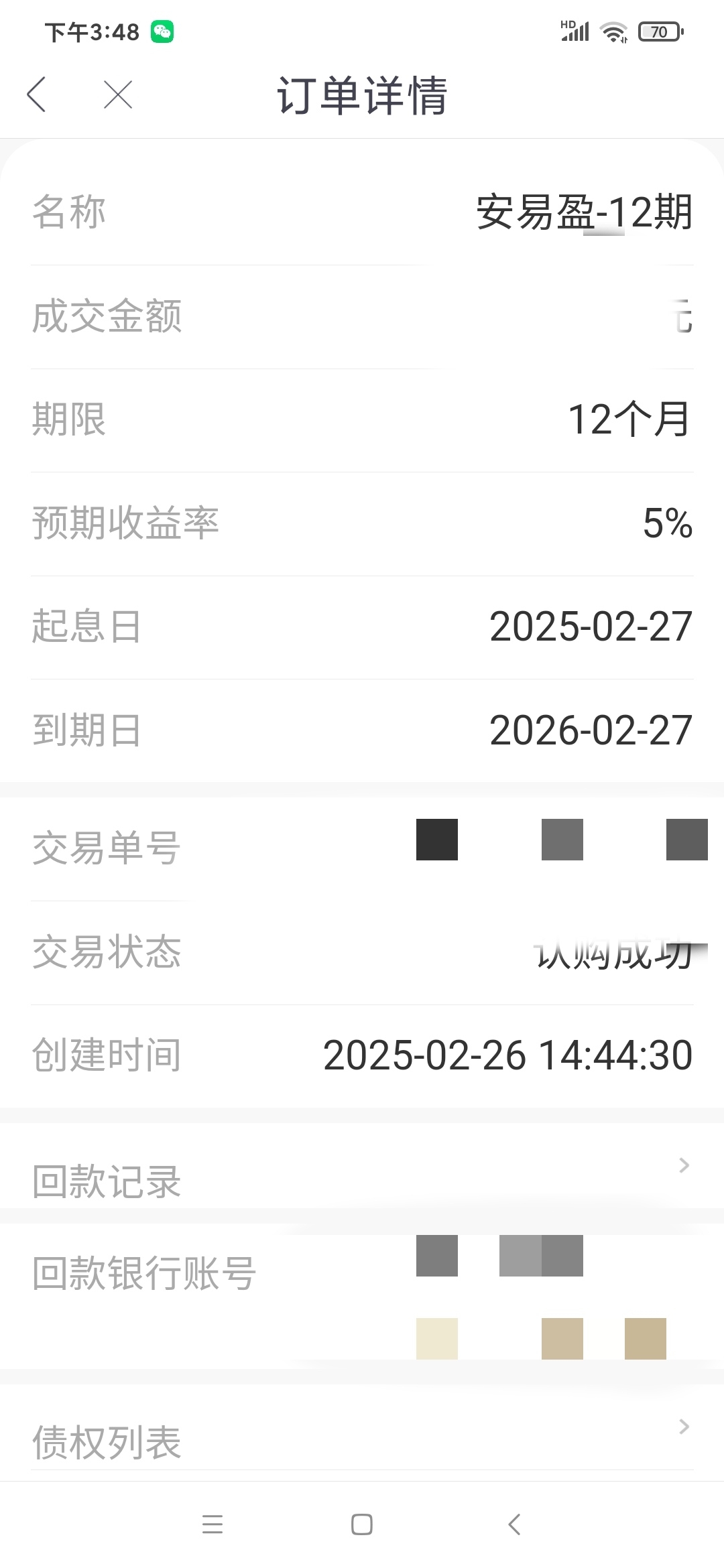Screen dimensions: 724x1568
Task: Tap the system back button
Action: [x=514, y=1524]
